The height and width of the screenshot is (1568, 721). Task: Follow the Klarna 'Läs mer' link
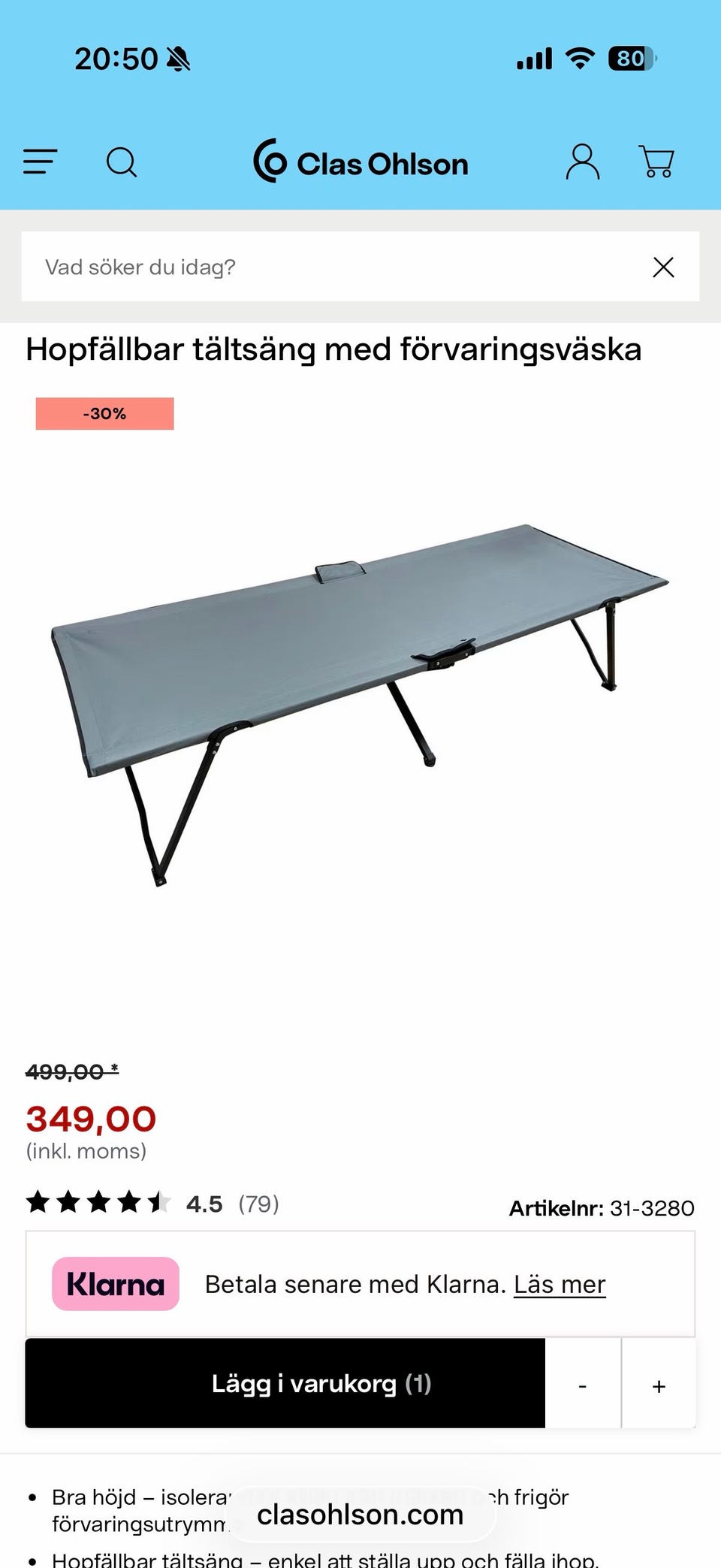click(x=560, y=1285)
